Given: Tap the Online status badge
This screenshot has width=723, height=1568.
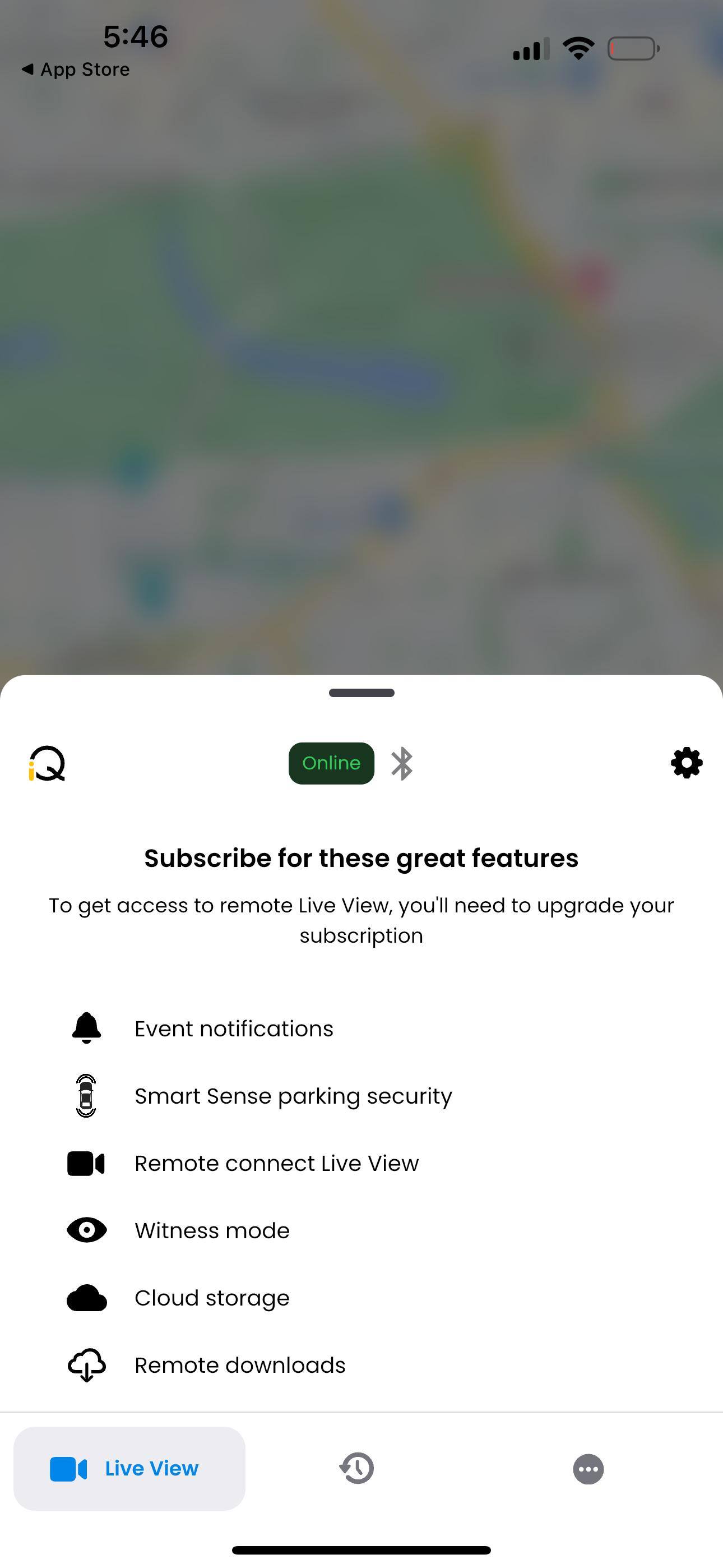Looking at the screenshot, I should (x=331, y=763).
